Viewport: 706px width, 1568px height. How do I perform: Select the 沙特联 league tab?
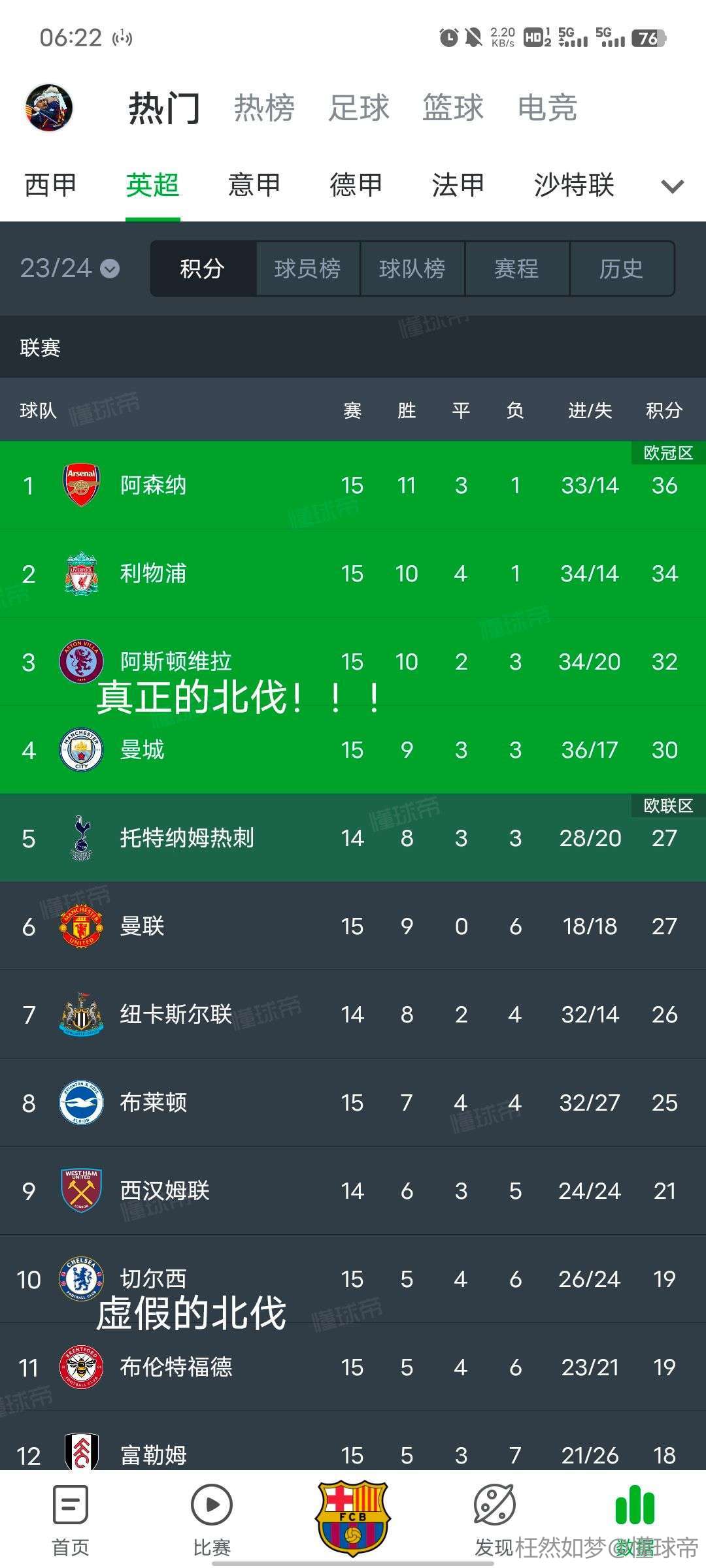click(x=574, y=185)
